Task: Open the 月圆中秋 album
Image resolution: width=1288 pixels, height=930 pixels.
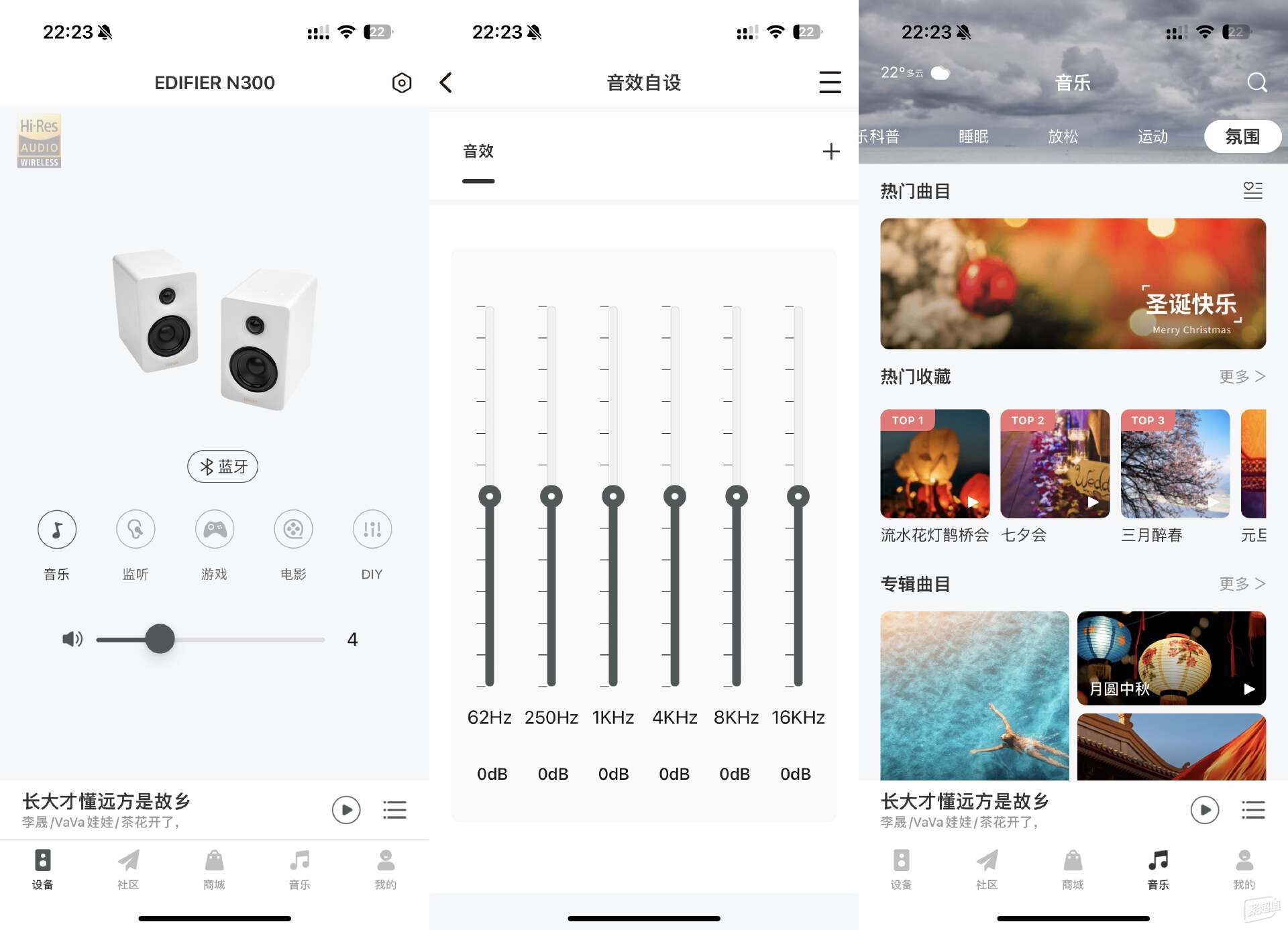Action: tap(1171, 658)
